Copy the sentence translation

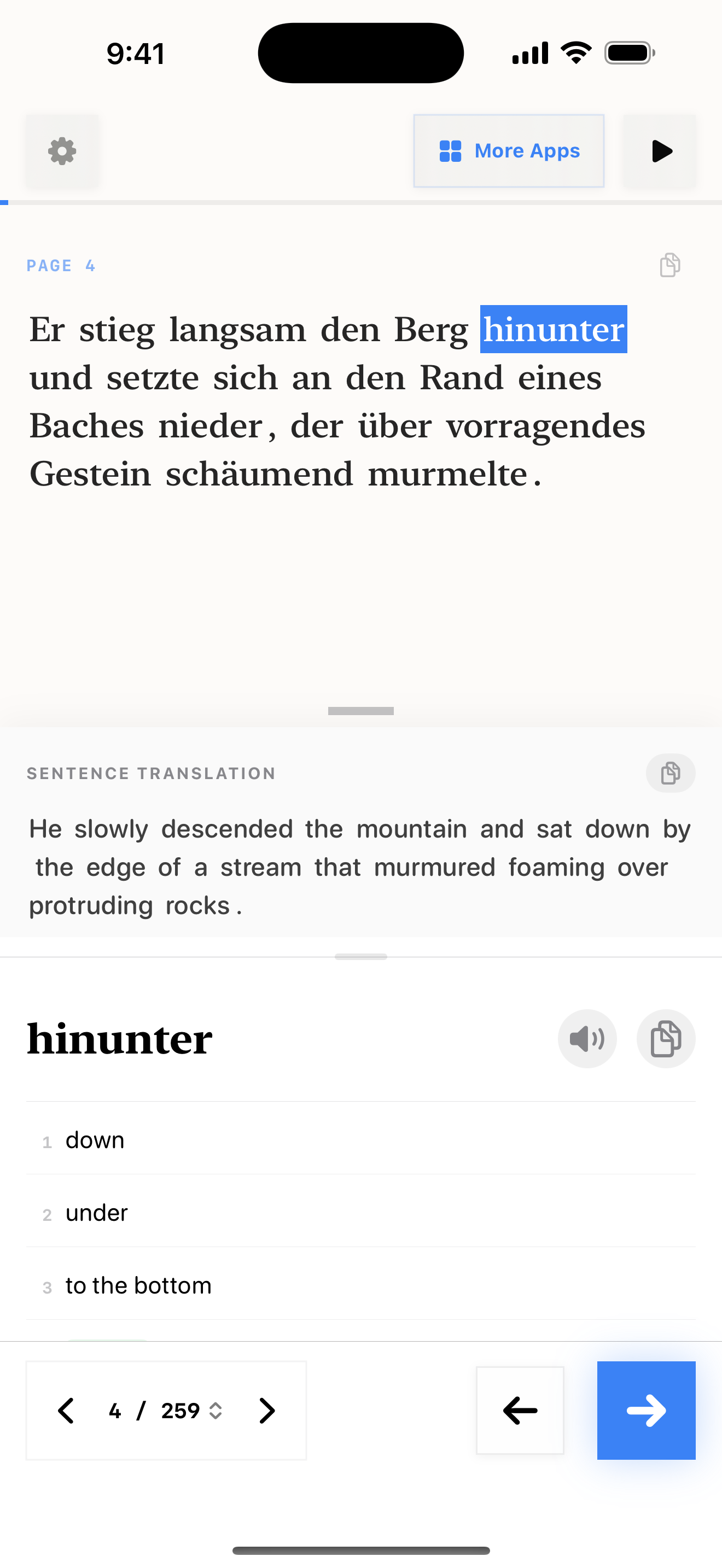(670, 773)
